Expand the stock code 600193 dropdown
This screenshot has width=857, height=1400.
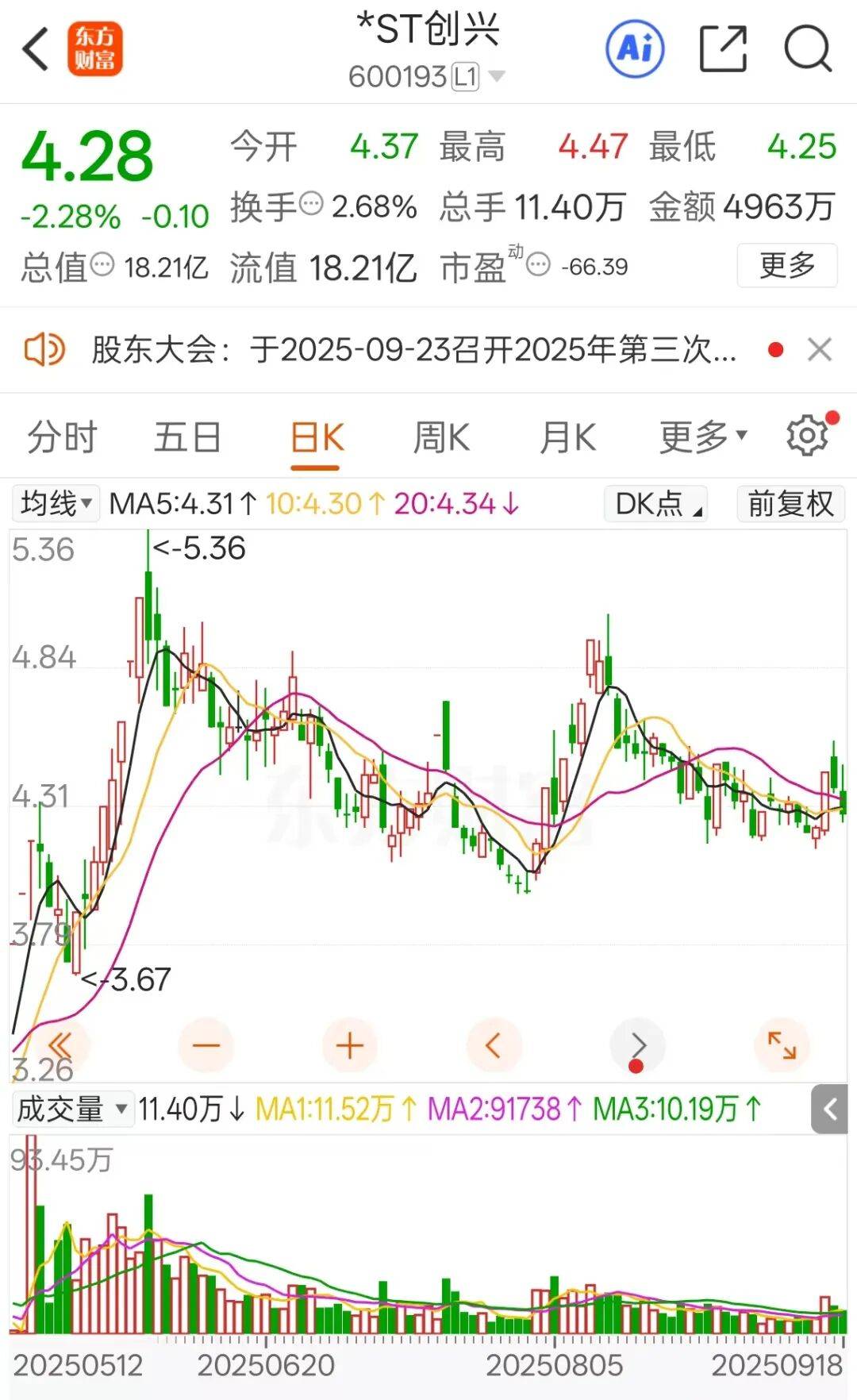click(x=497, y=77)
